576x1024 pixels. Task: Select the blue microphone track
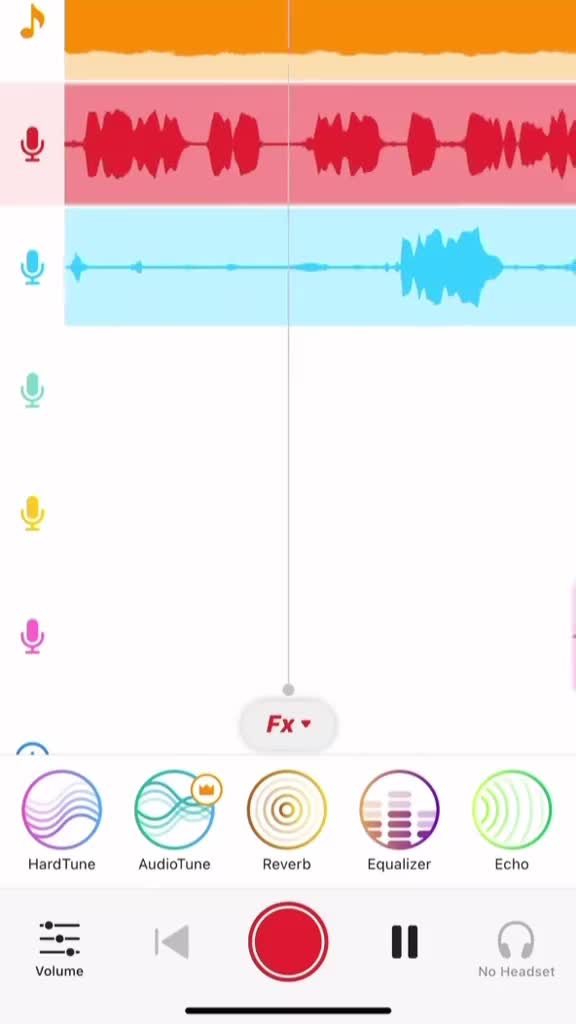(x=32, y=266)
